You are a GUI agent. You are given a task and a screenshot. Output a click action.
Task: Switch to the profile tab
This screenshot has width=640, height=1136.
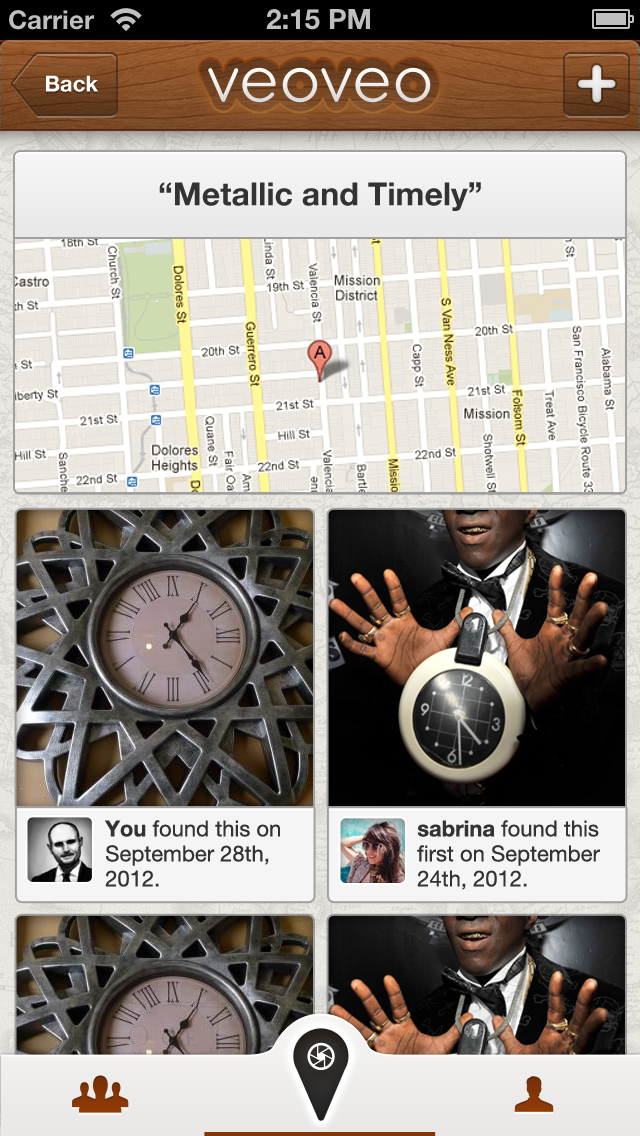coord(533,1094)
